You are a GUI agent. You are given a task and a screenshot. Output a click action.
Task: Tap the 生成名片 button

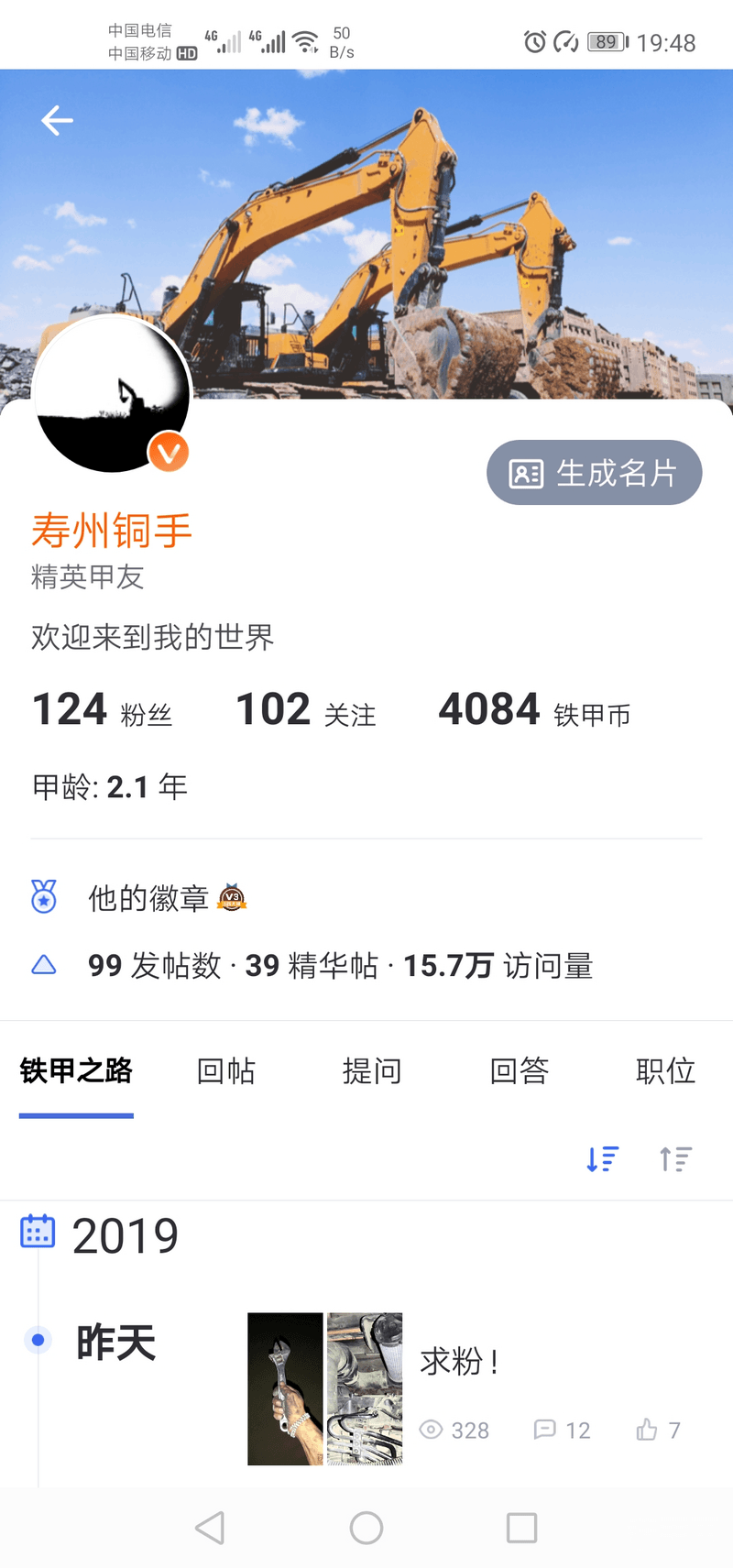coord(594,473)
